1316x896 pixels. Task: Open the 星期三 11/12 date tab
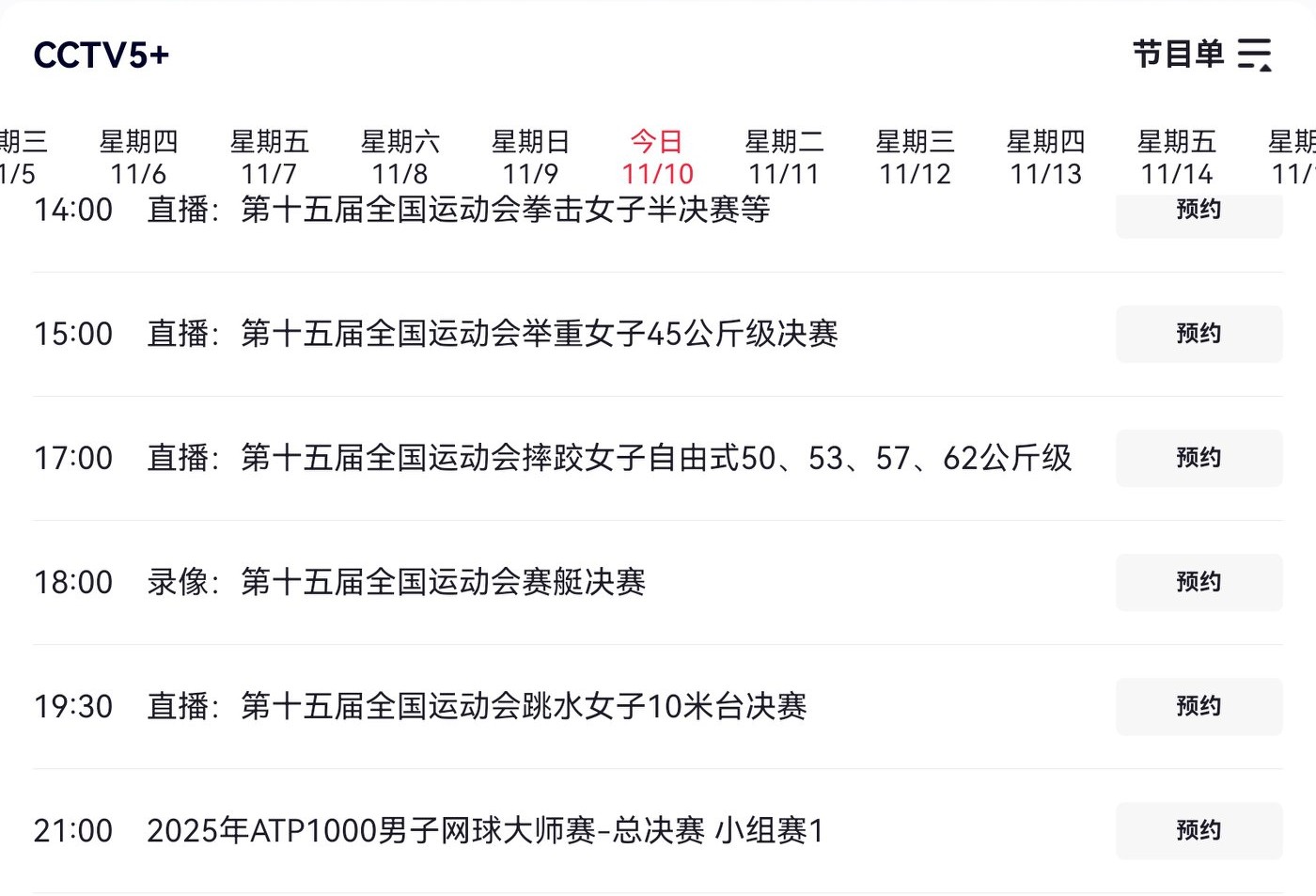[x=915, y=158]
